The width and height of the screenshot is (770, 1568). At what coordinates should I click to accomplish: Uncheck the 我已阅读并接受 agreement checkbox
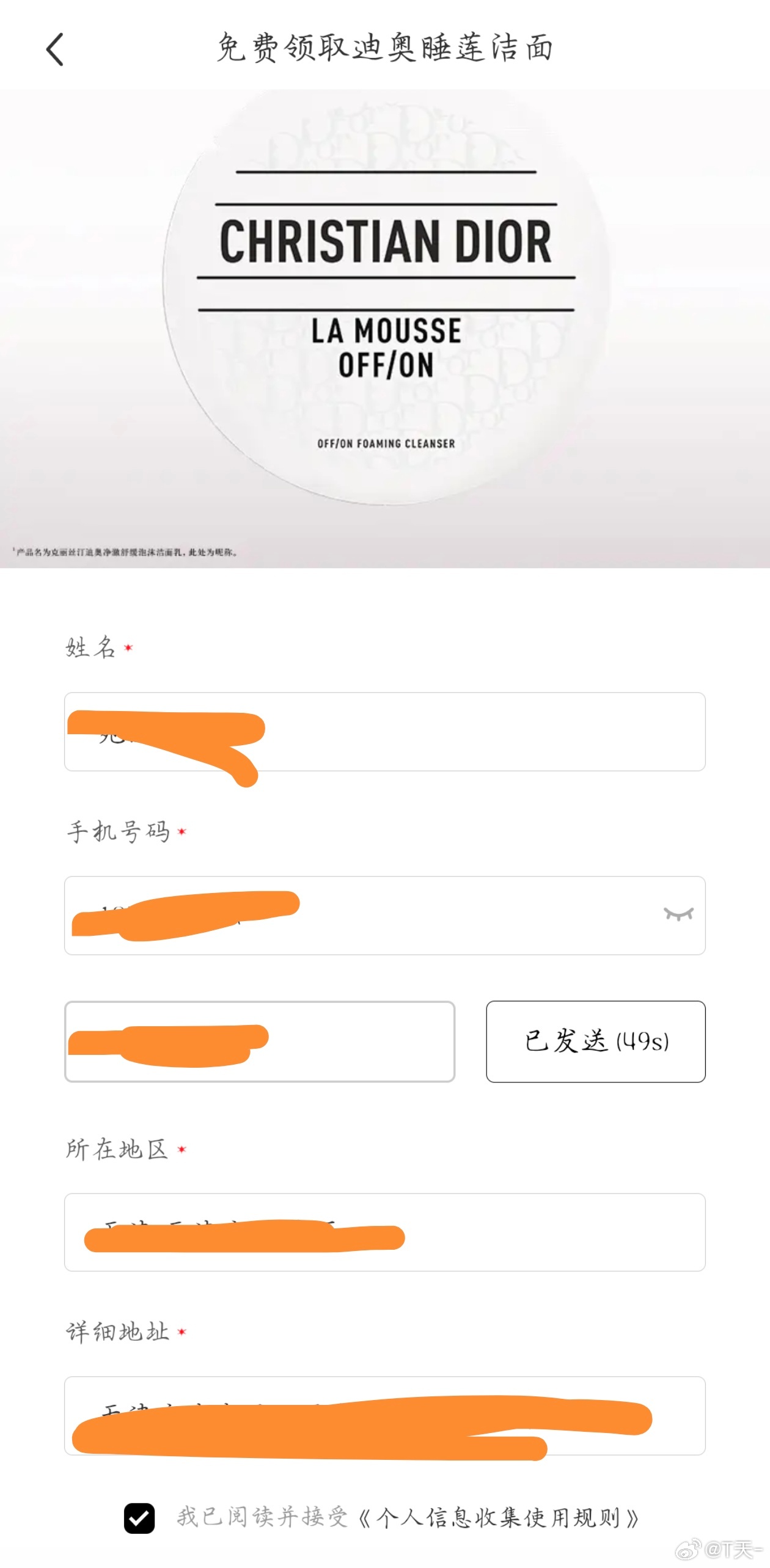coord(139,1518)
